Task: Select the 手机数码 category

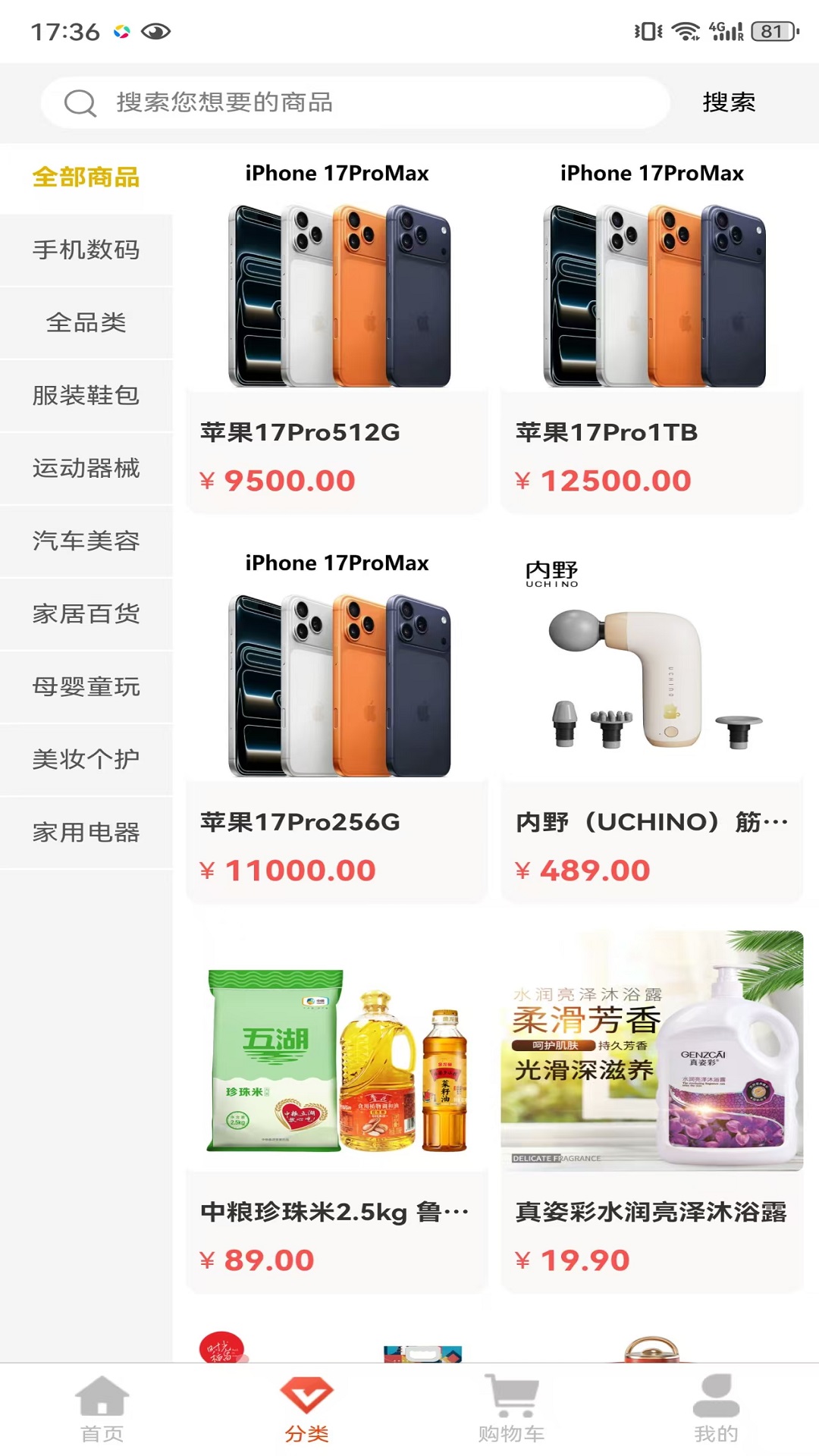Action: point(86,250)
